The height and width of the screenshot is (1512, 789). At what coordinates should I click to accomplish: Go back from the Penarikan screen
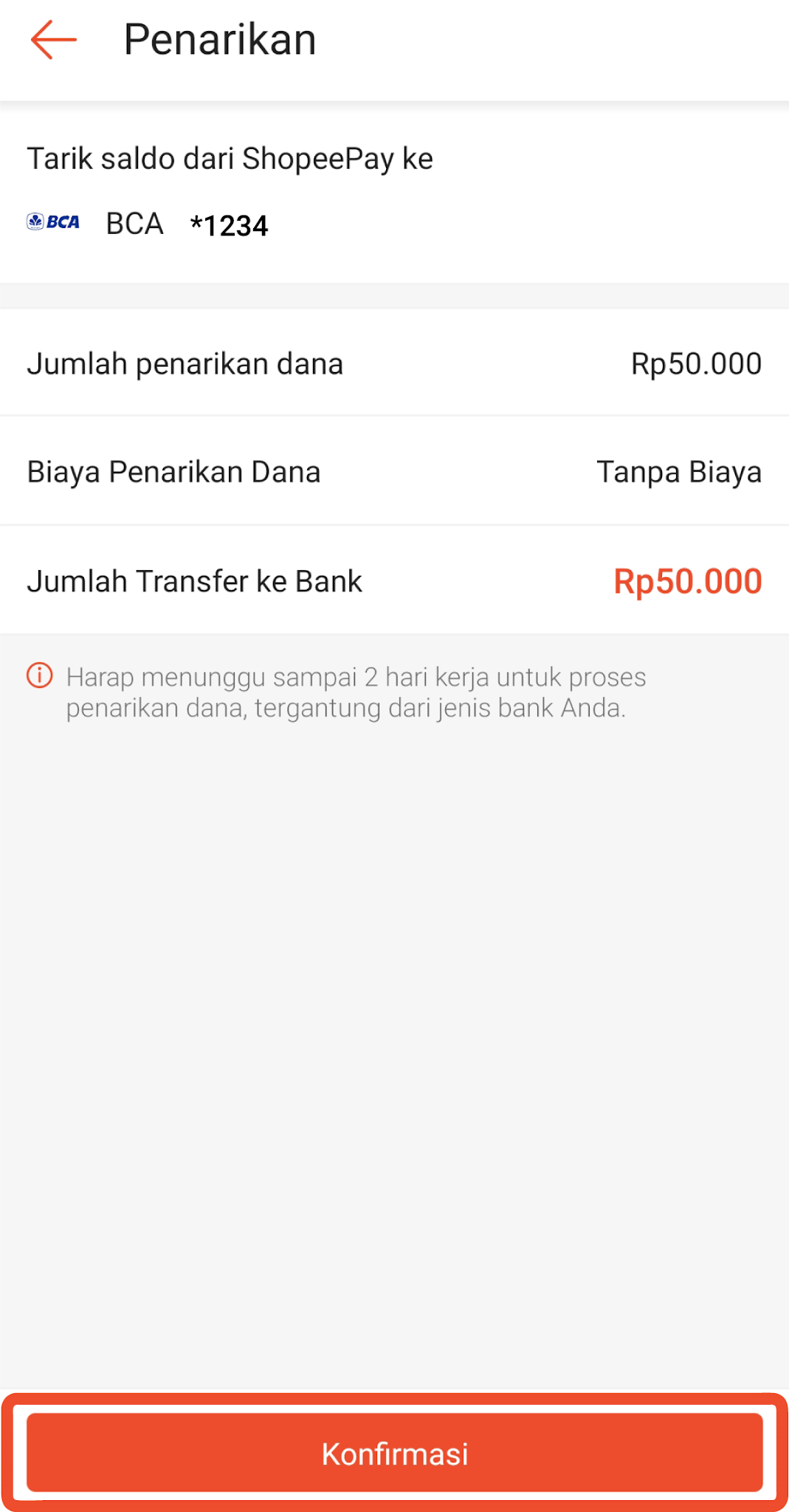pos(53,40)
